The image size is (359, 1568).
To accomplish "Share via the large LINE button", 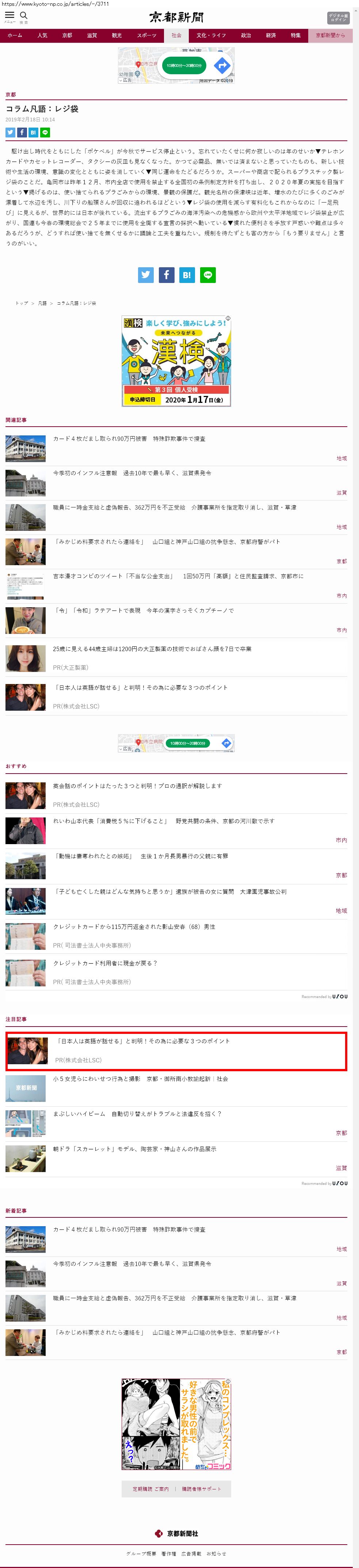I will (207, 275).
